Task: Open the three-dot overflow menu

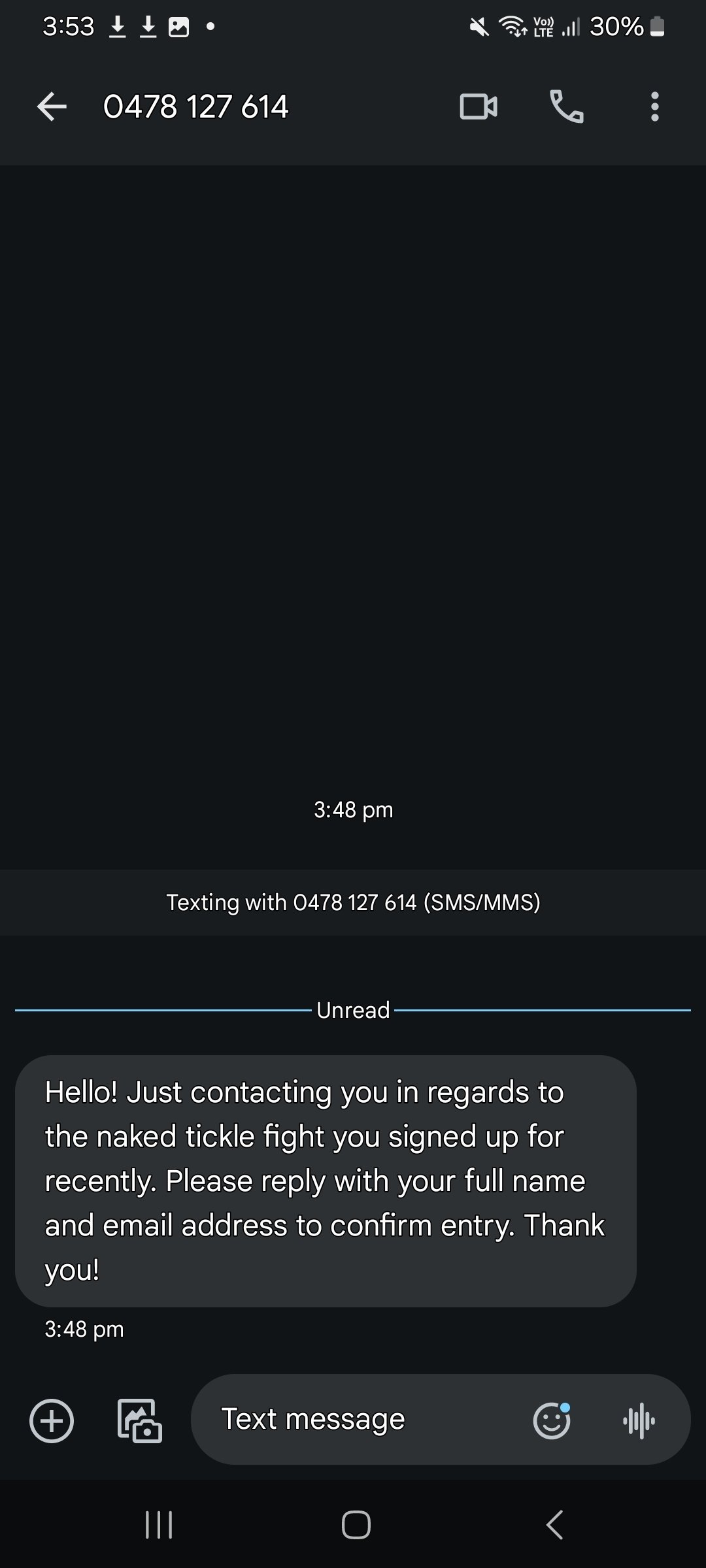Action: pos(654,106)
